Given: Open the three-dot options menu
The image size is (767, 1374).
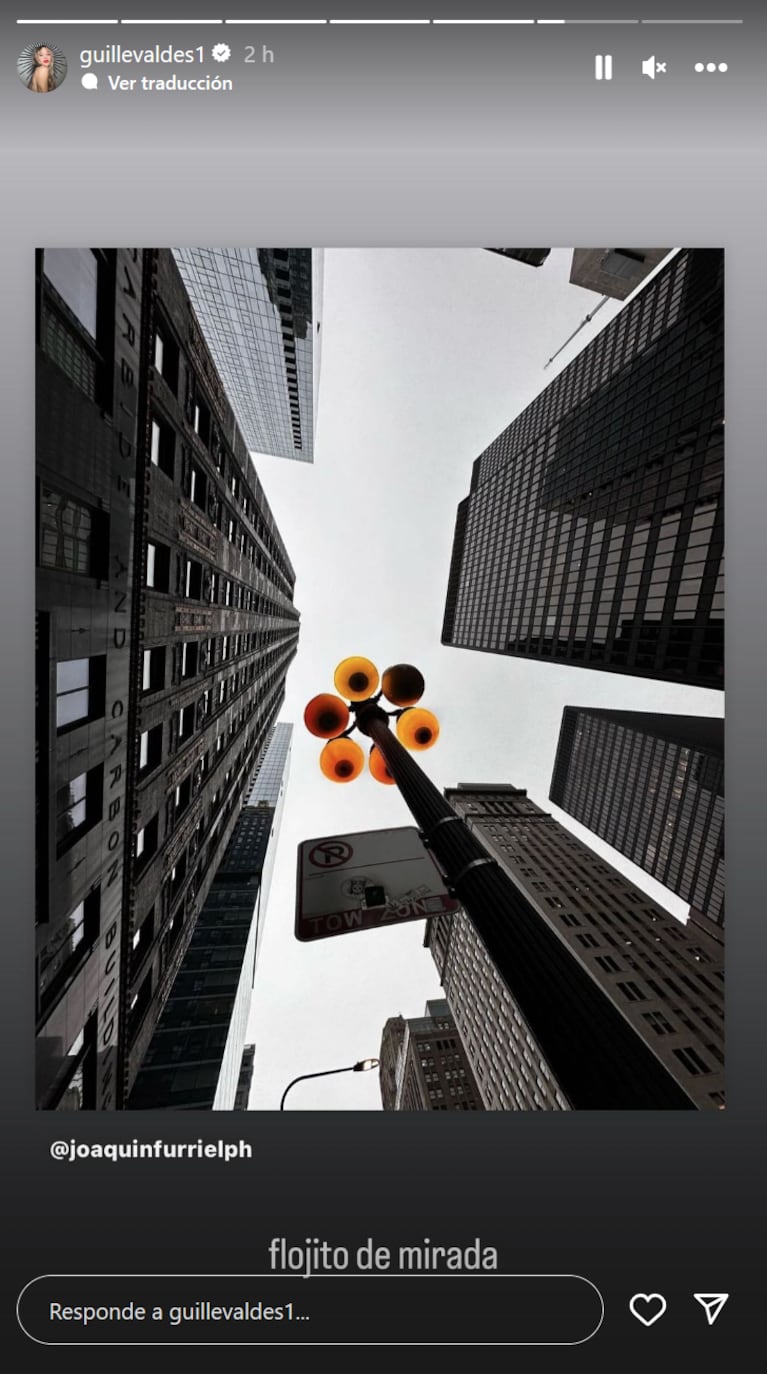Looking at the screenshot, I should [710, 67].
